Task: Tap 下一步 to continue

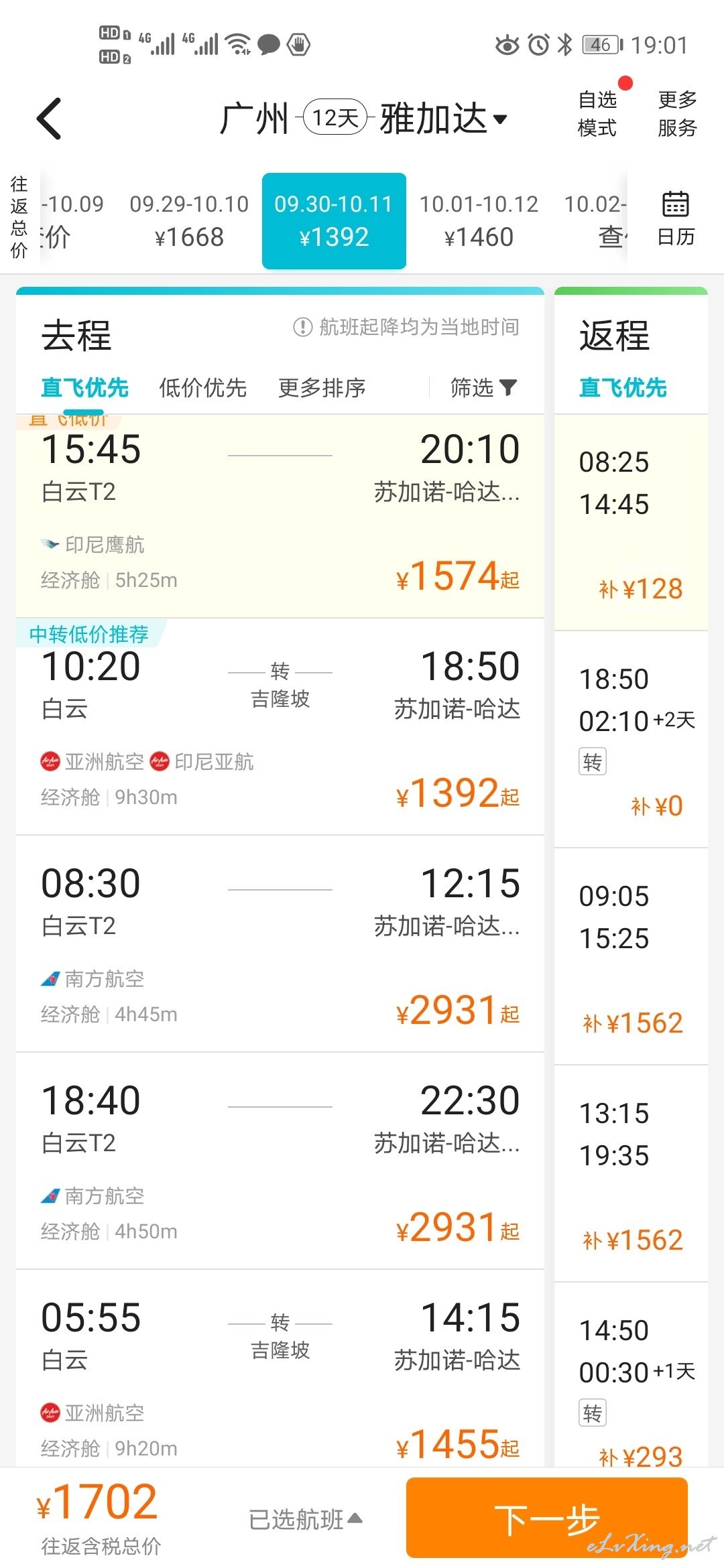Action: click(547, 1518)
